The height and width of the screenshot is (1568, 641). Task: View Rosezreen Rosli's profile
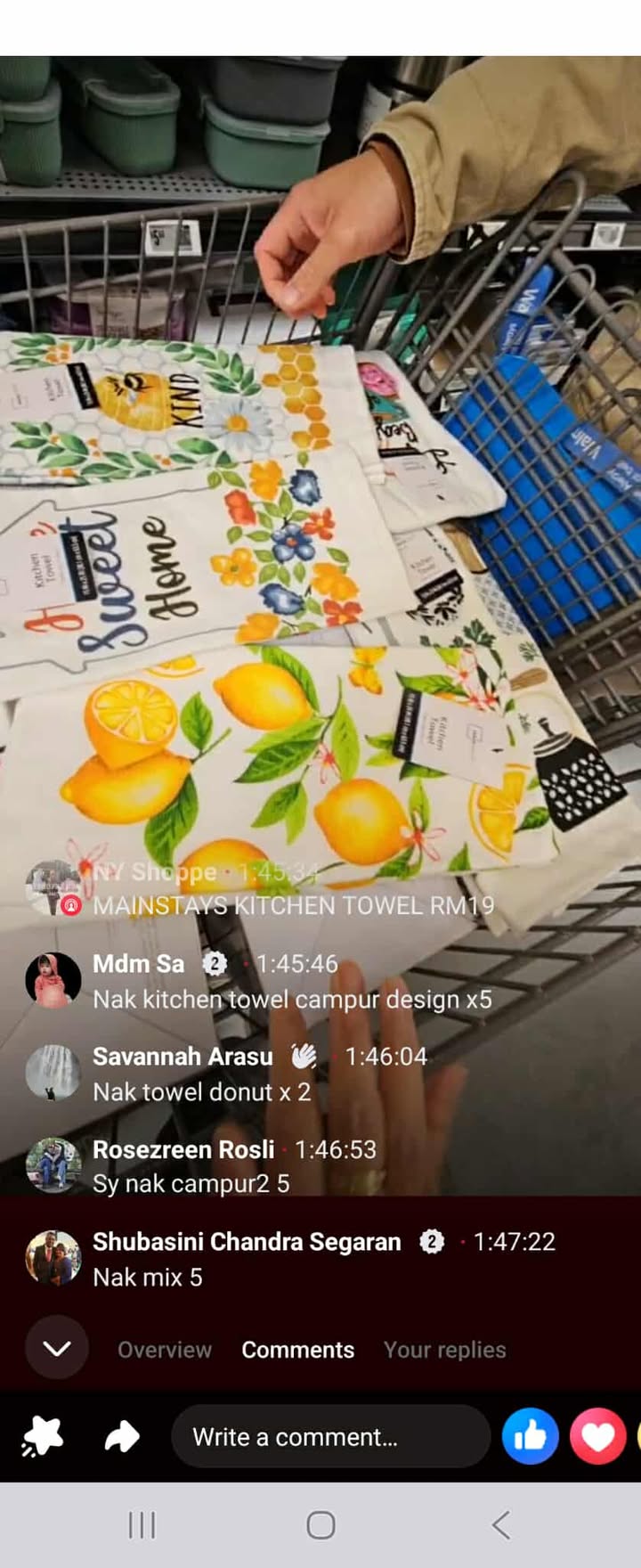[x=53, y=1165]
